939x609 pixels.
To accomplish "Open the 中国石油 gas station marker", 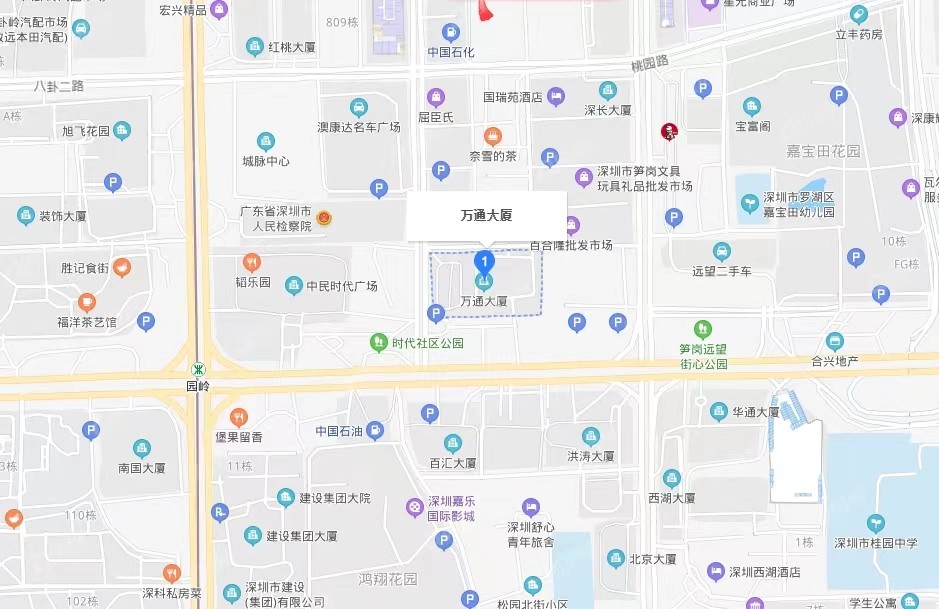I will coord(375,432).
